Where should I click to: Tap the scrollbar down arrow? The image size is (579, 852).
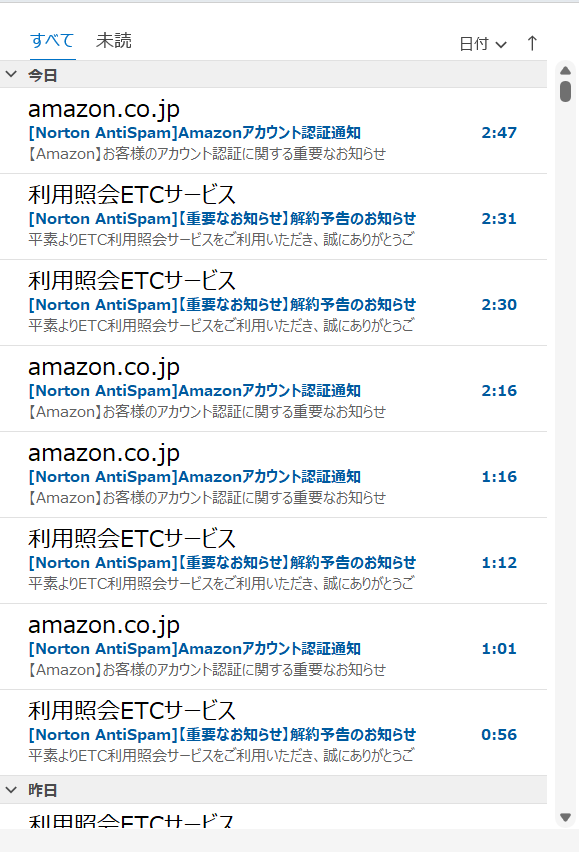[x=565, y=817]
